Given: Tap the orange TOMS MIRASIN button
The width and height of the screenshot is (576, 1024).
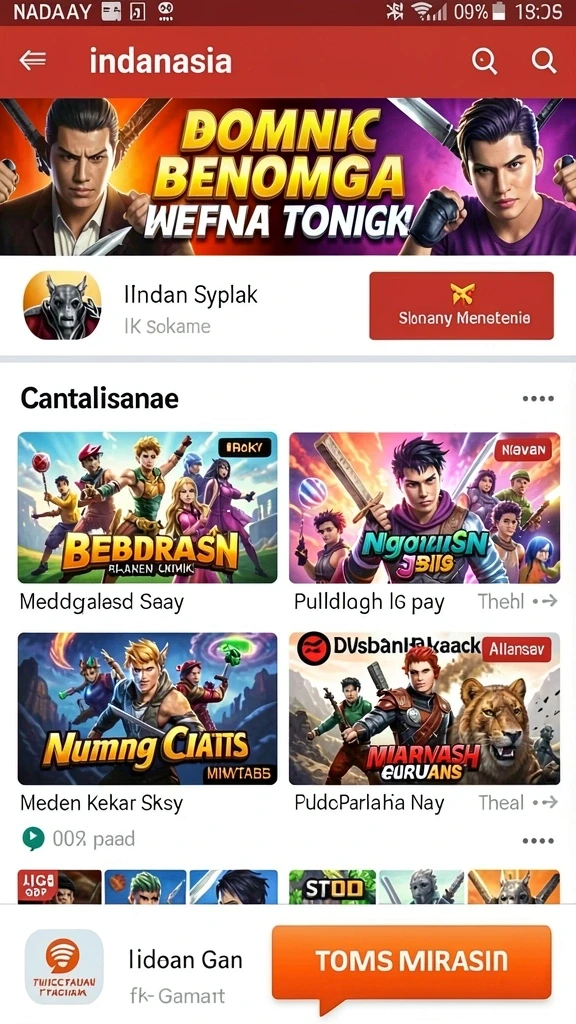Looking at the screenshot, I should 411,962.
